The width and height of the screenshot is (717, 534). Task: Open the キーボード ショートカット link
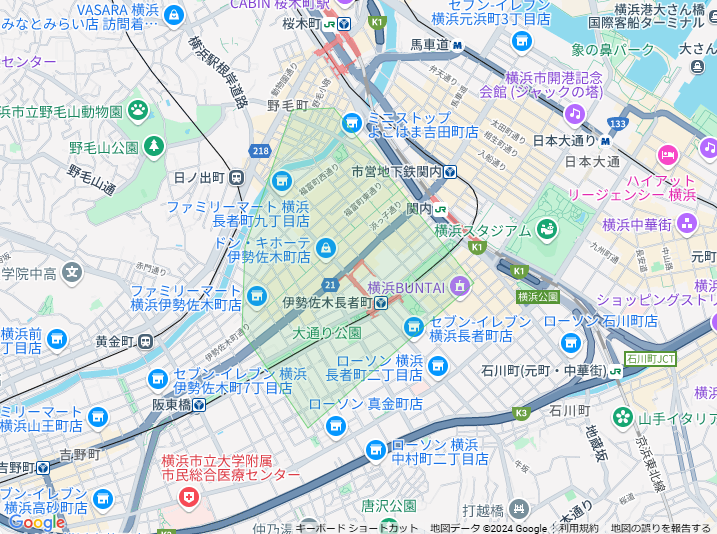coord(357,528)
